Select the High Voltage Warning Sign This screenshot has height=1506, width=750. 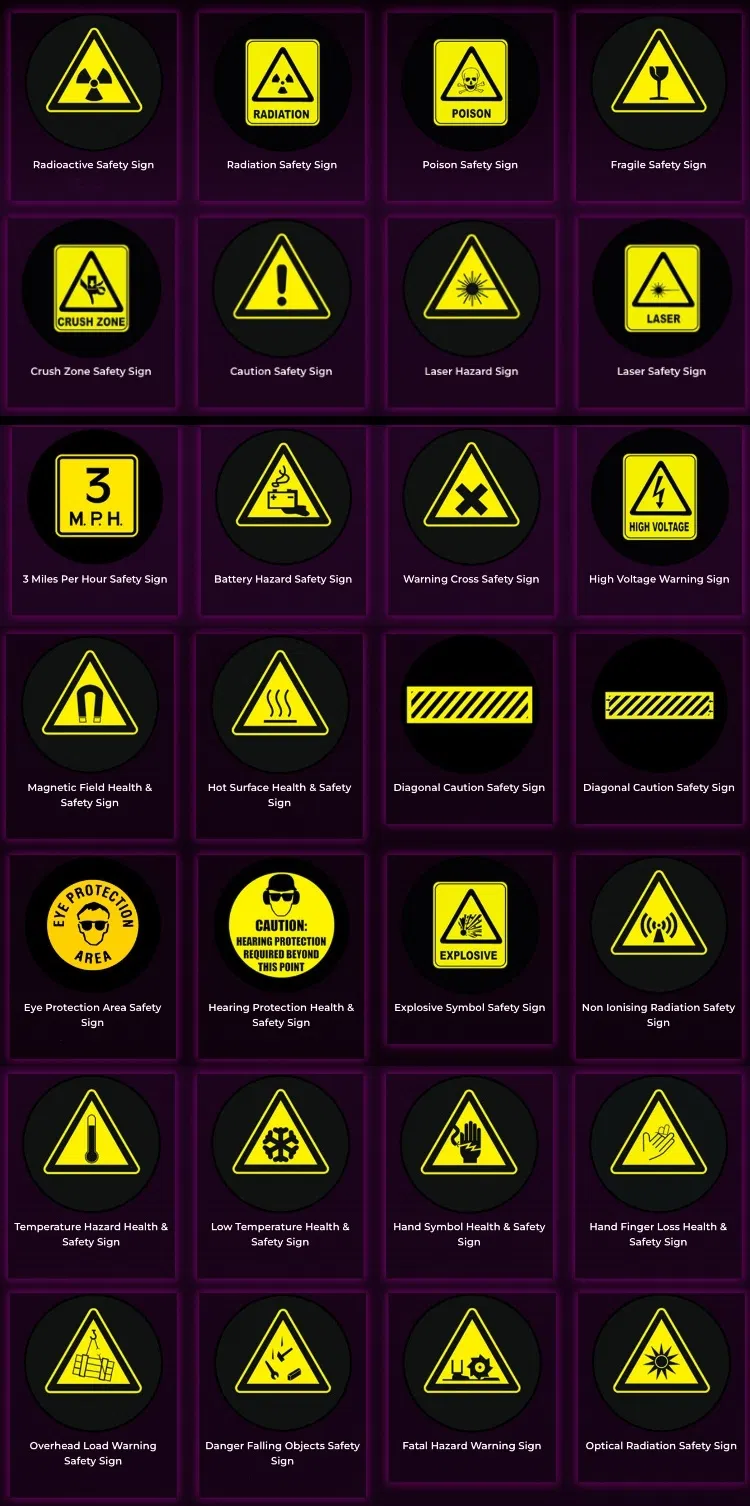(x=659, y=494)
